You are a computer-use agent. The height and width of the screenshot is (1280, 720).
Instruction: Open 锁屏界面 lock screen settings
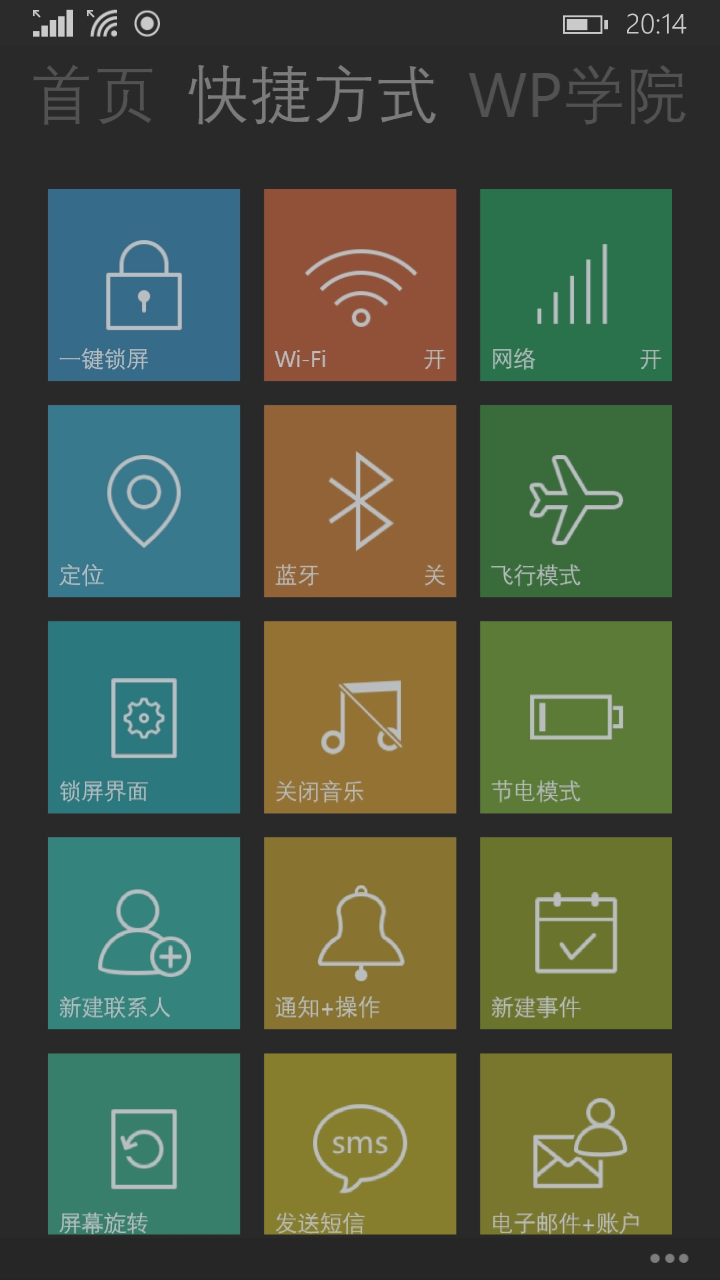(x=144, y=717)
